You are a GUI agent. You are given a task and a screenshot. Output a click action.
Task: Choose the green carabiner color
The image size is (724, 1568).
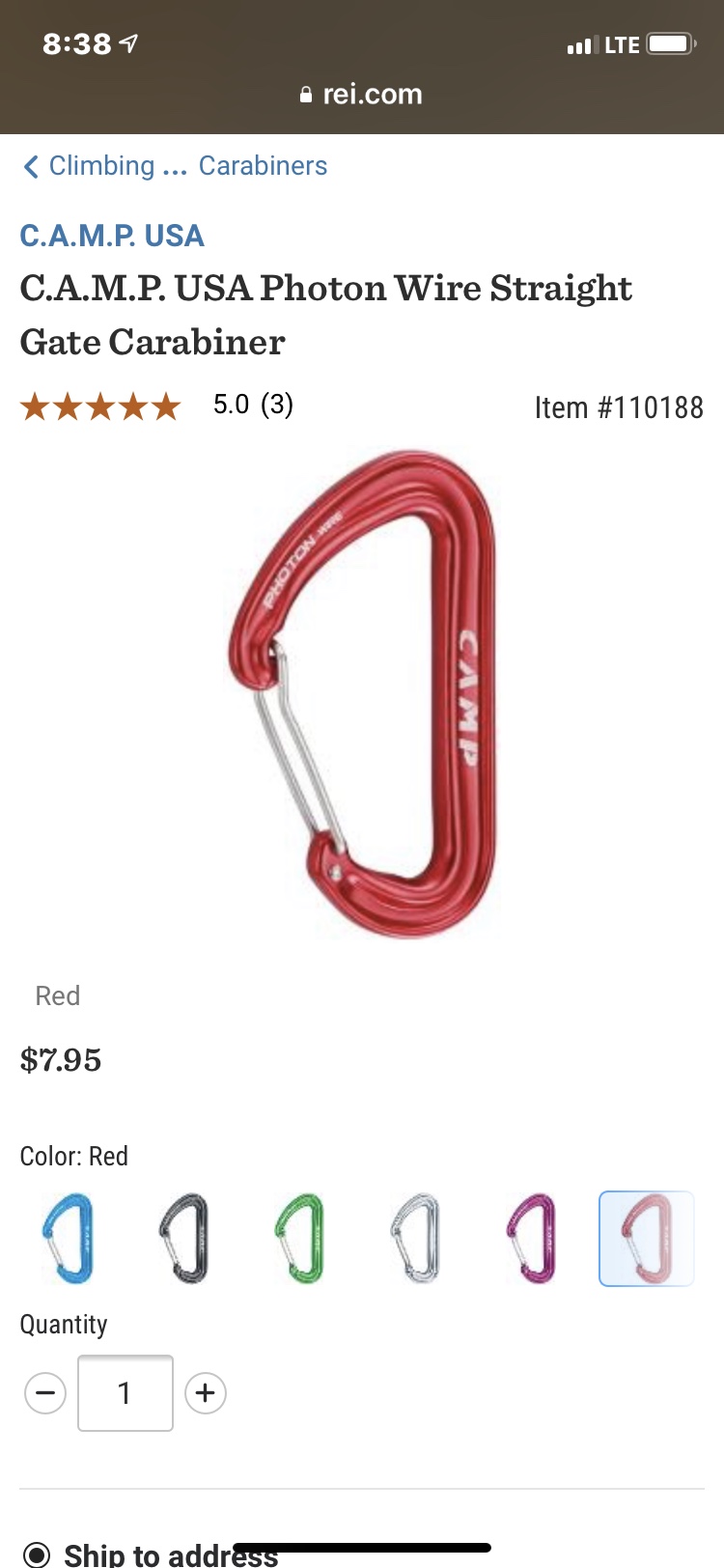(x=299, y=1238)
